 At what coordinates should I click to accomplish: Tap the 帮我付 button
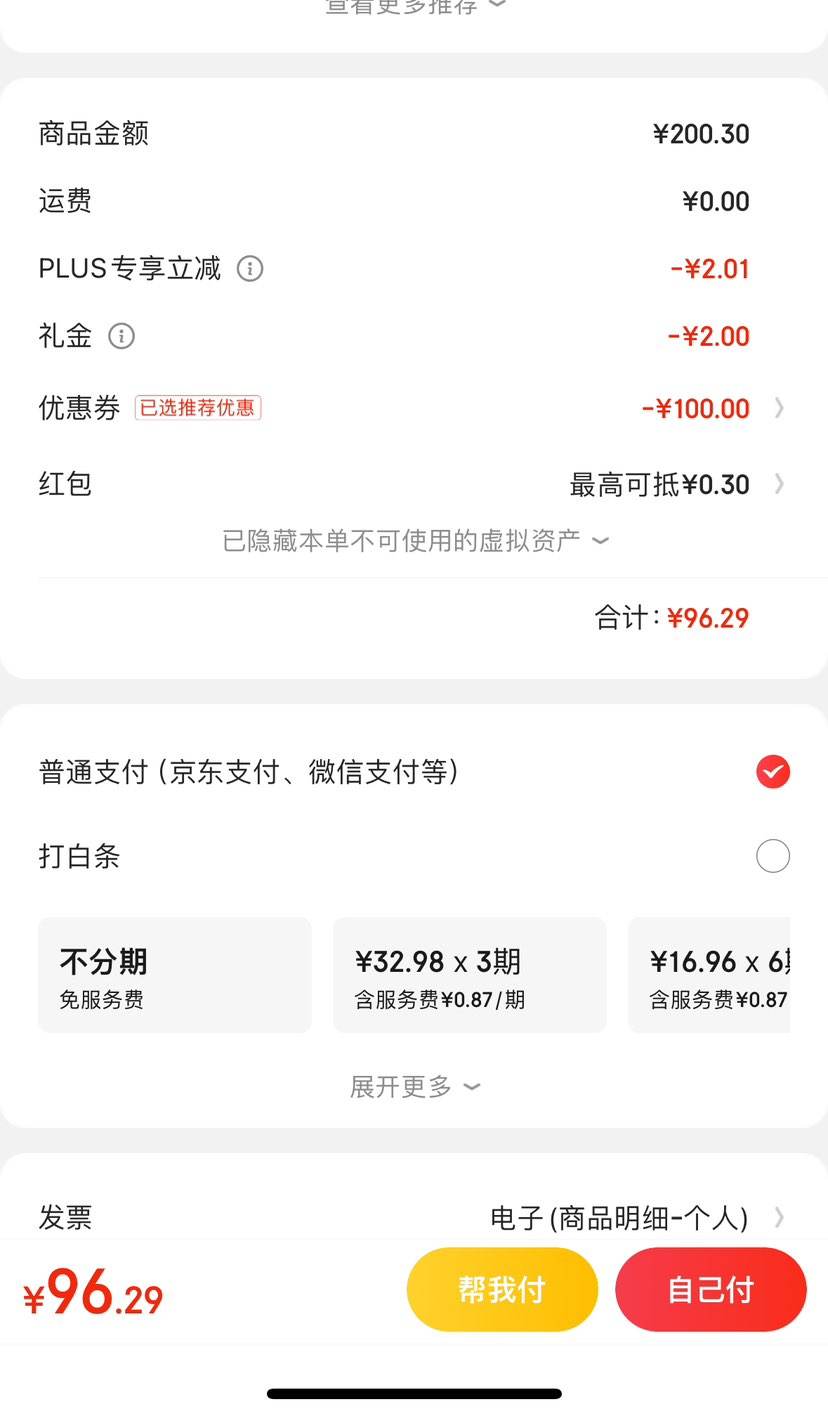[502, 1289]
